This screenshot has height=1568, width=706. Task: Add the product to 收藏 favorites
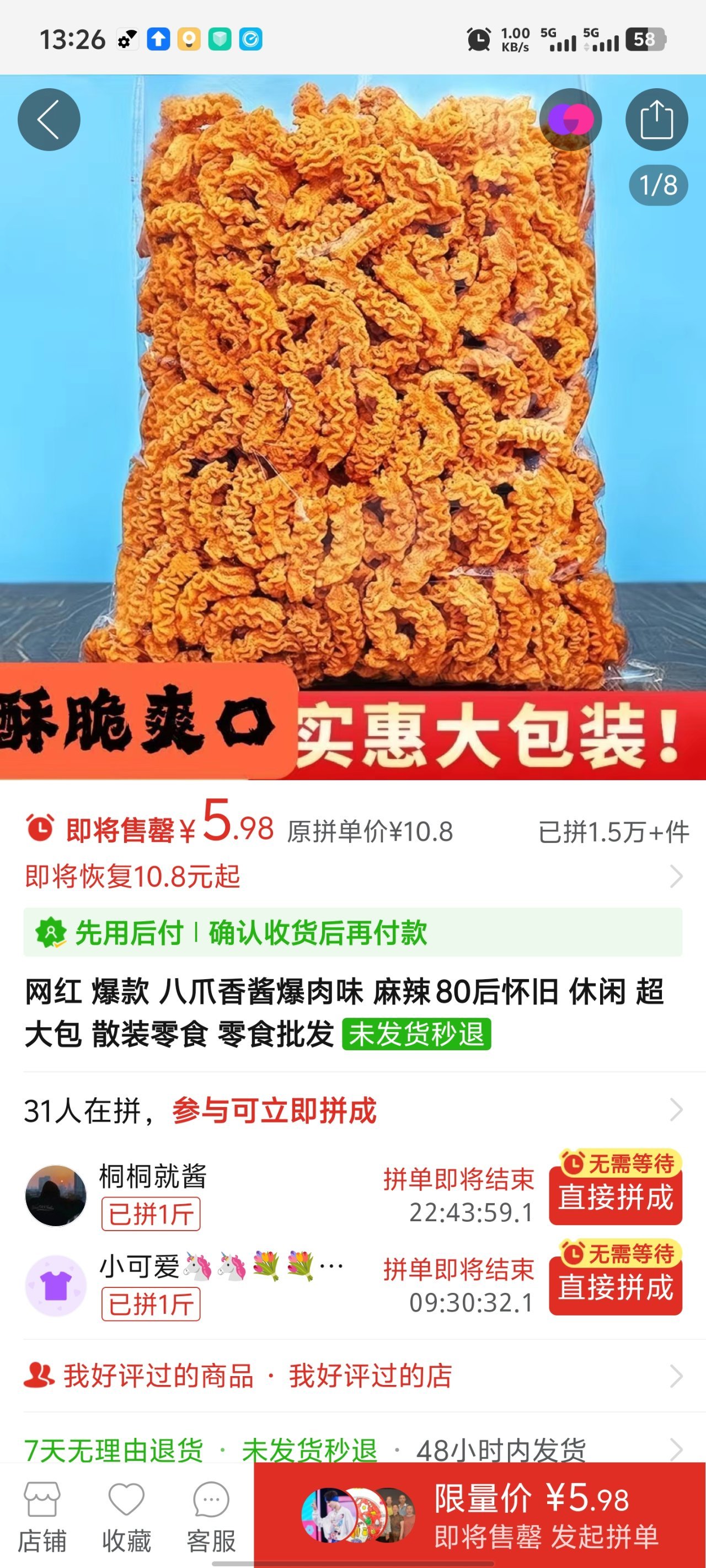[x=126, y=1517]
